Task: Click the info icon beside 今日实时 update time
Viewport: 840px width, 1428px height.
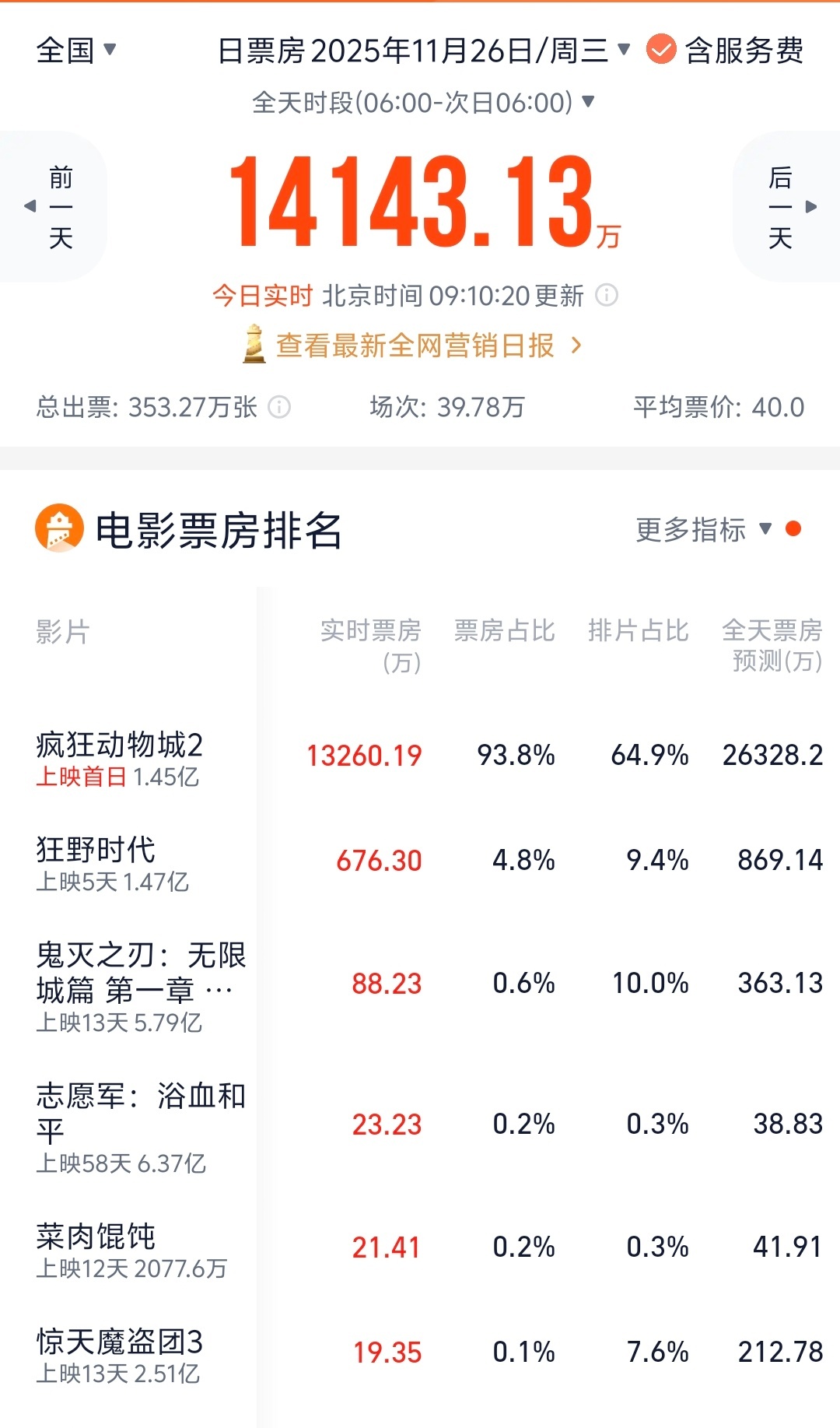Action: (x=608, y=296)
